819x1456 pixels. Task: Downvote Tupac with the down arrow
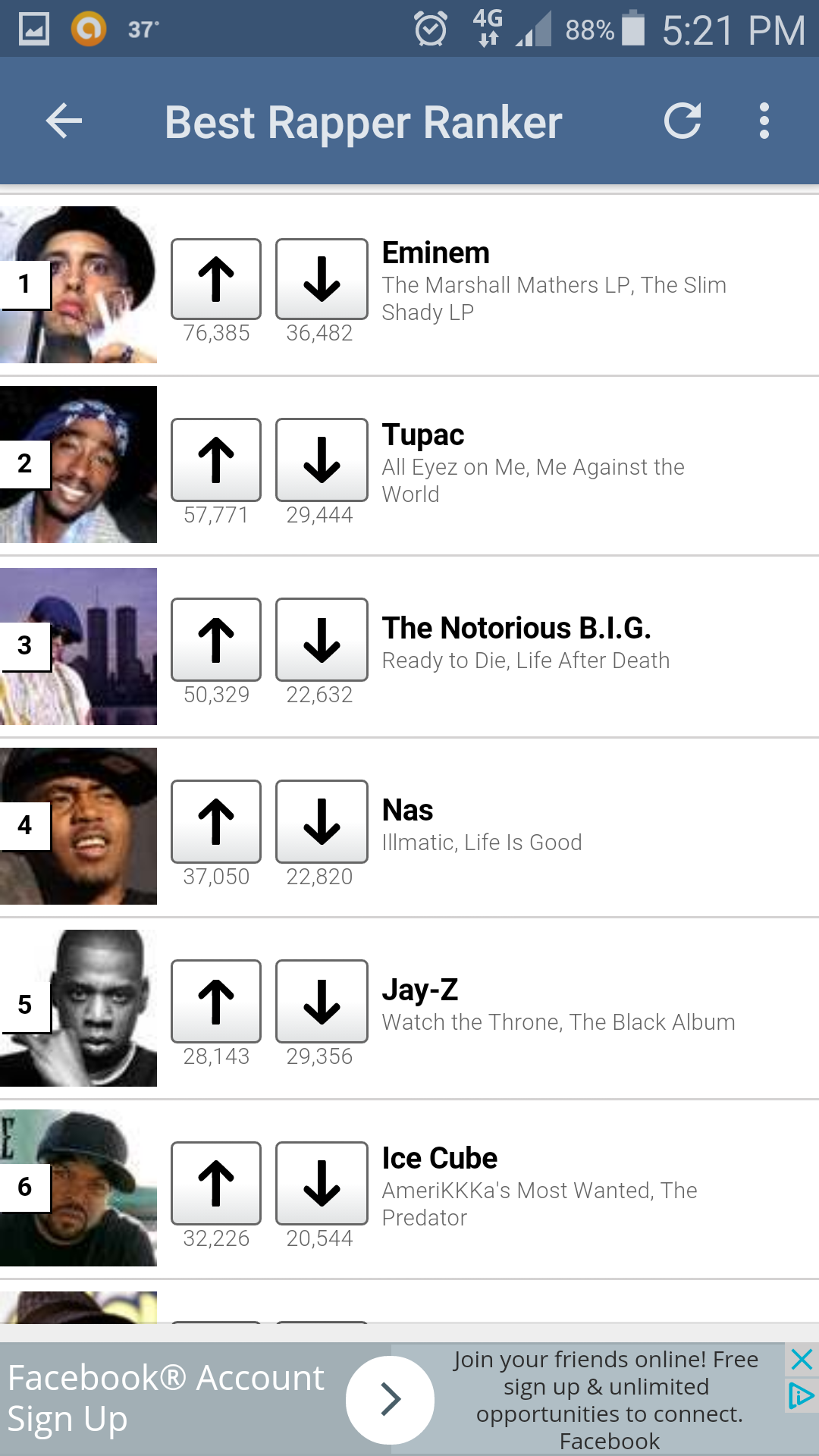[x=322, y=459]
